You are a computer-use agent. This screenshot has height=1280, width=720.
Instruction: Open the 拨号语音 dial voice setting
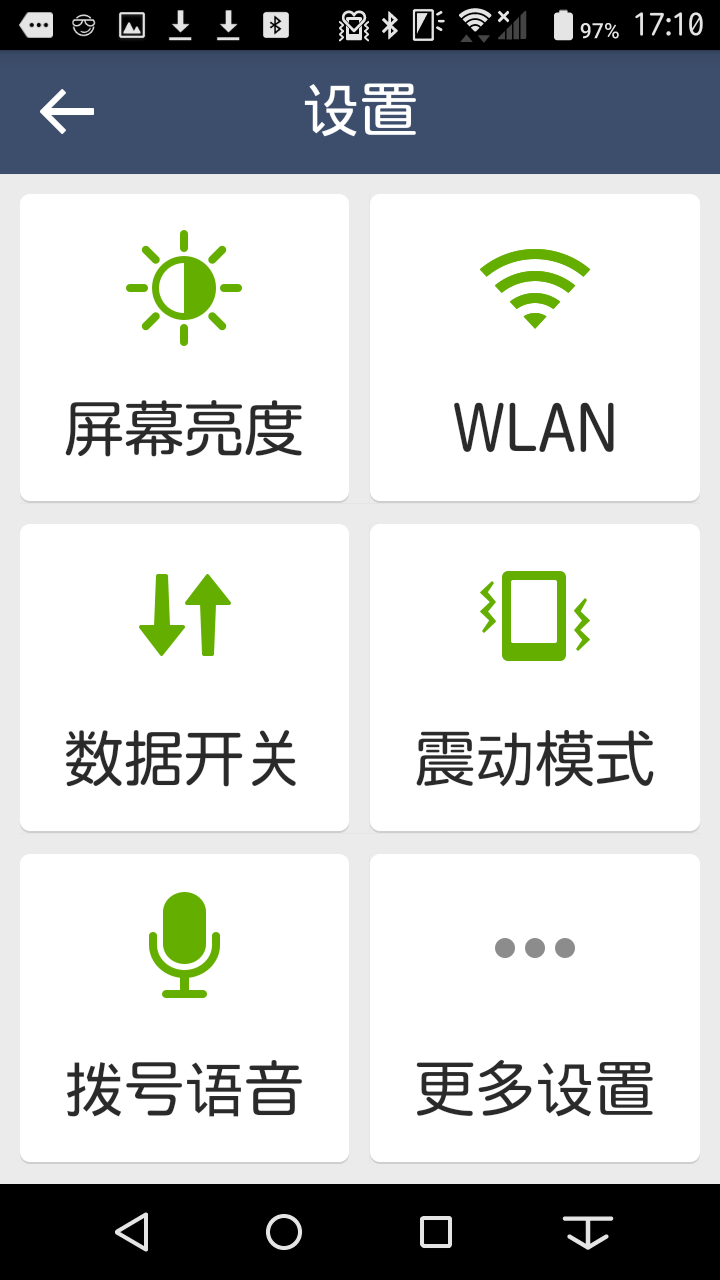pos(184,1007)
